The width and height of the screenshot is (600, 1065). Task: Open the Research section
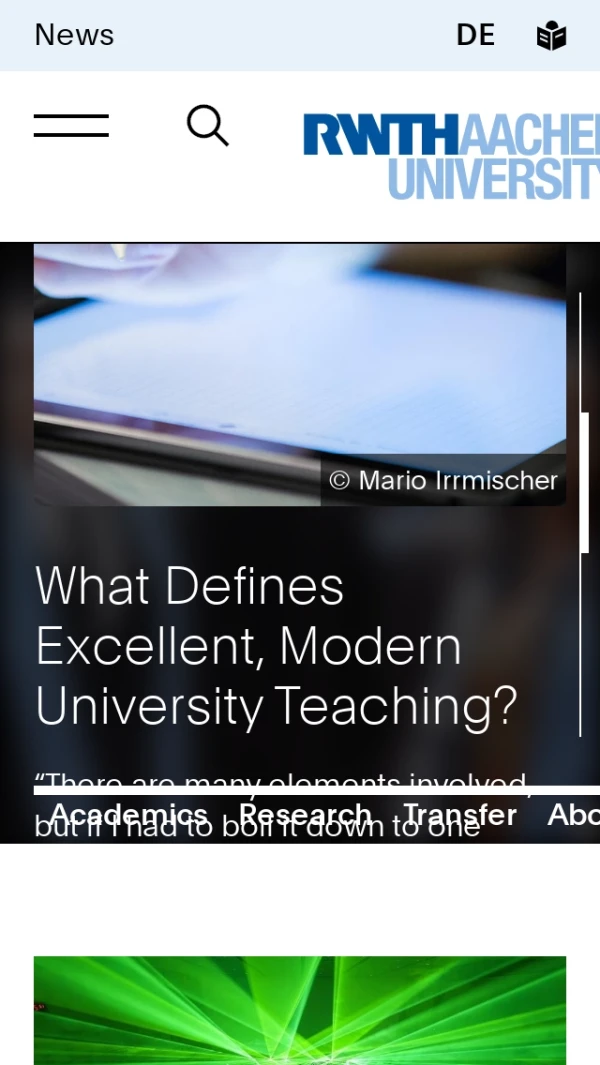pos(305,815)
